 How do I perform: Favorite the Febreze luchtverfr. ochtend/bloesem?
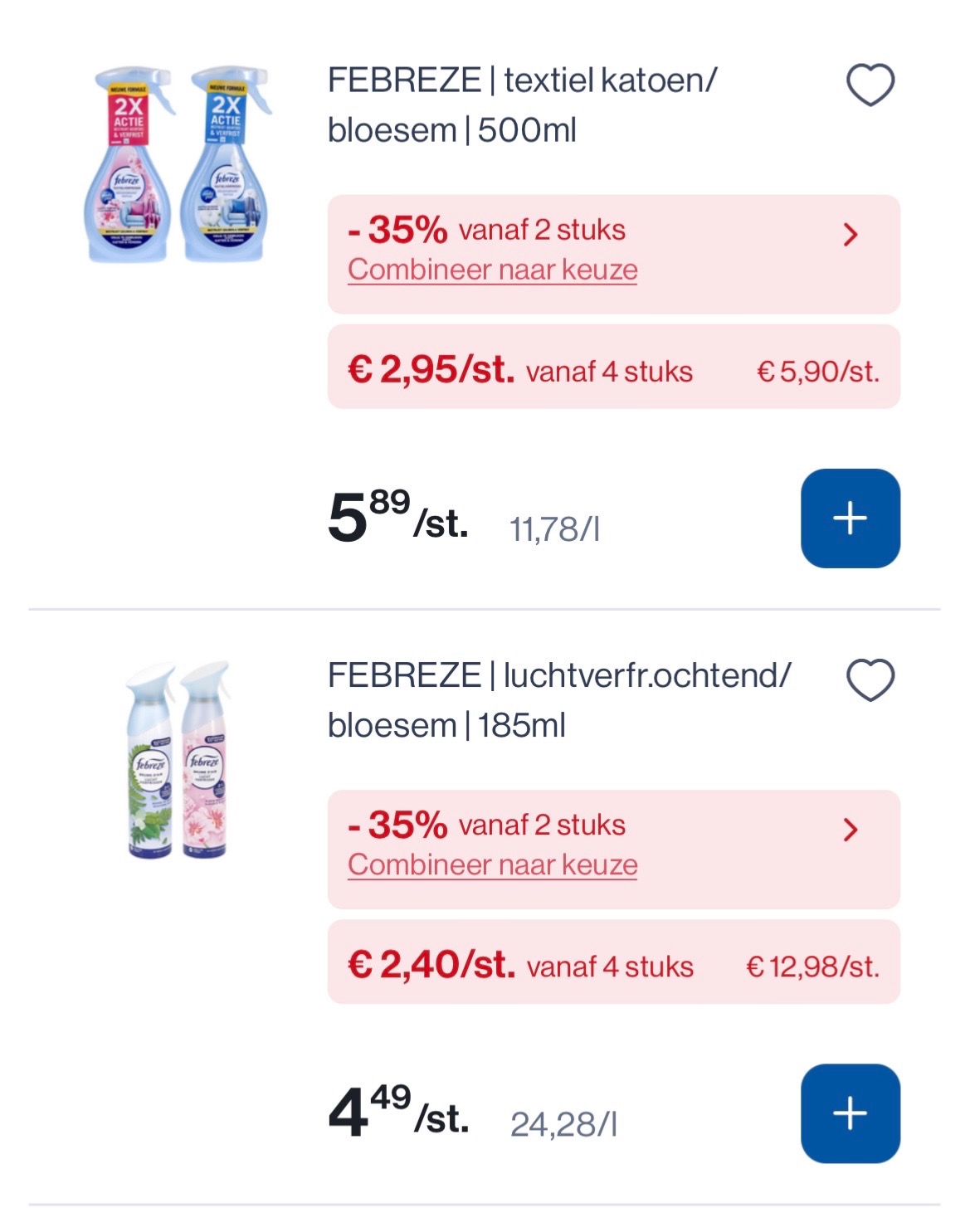tap(870, 680)
